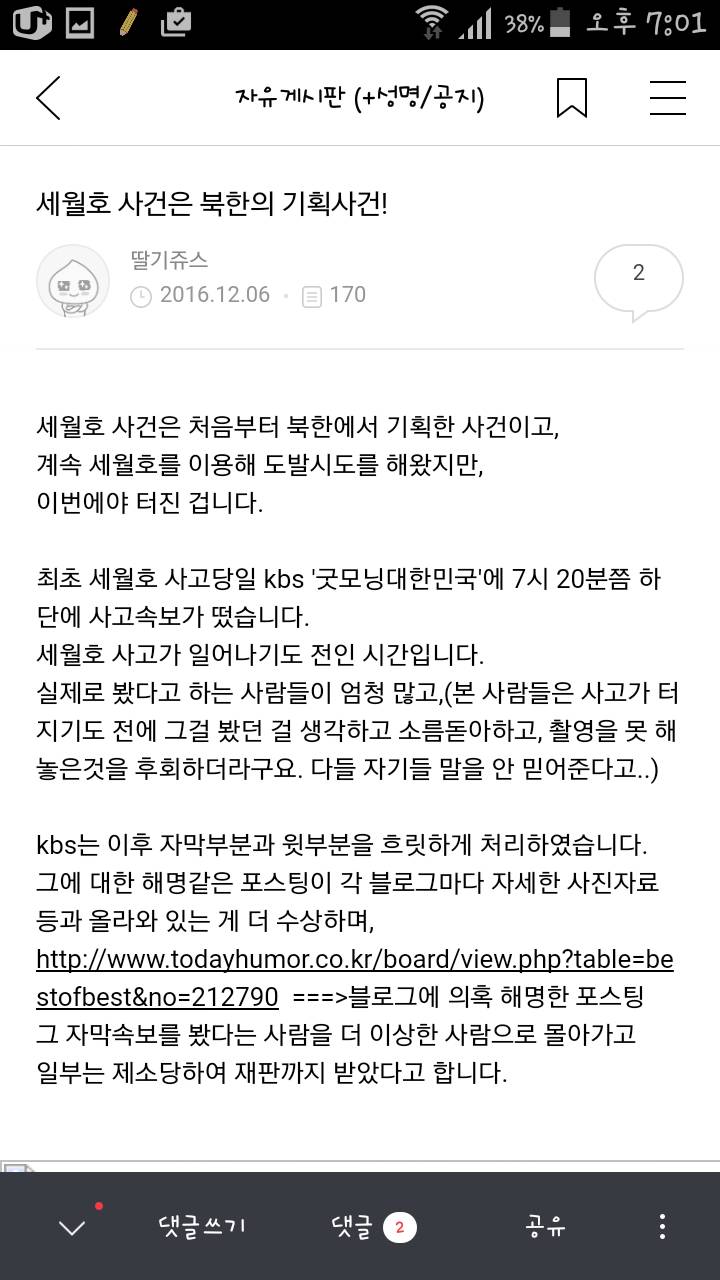Open the three-dot options menu at bottom right
Screen dimensions: 720x1280
[661, 1224]
